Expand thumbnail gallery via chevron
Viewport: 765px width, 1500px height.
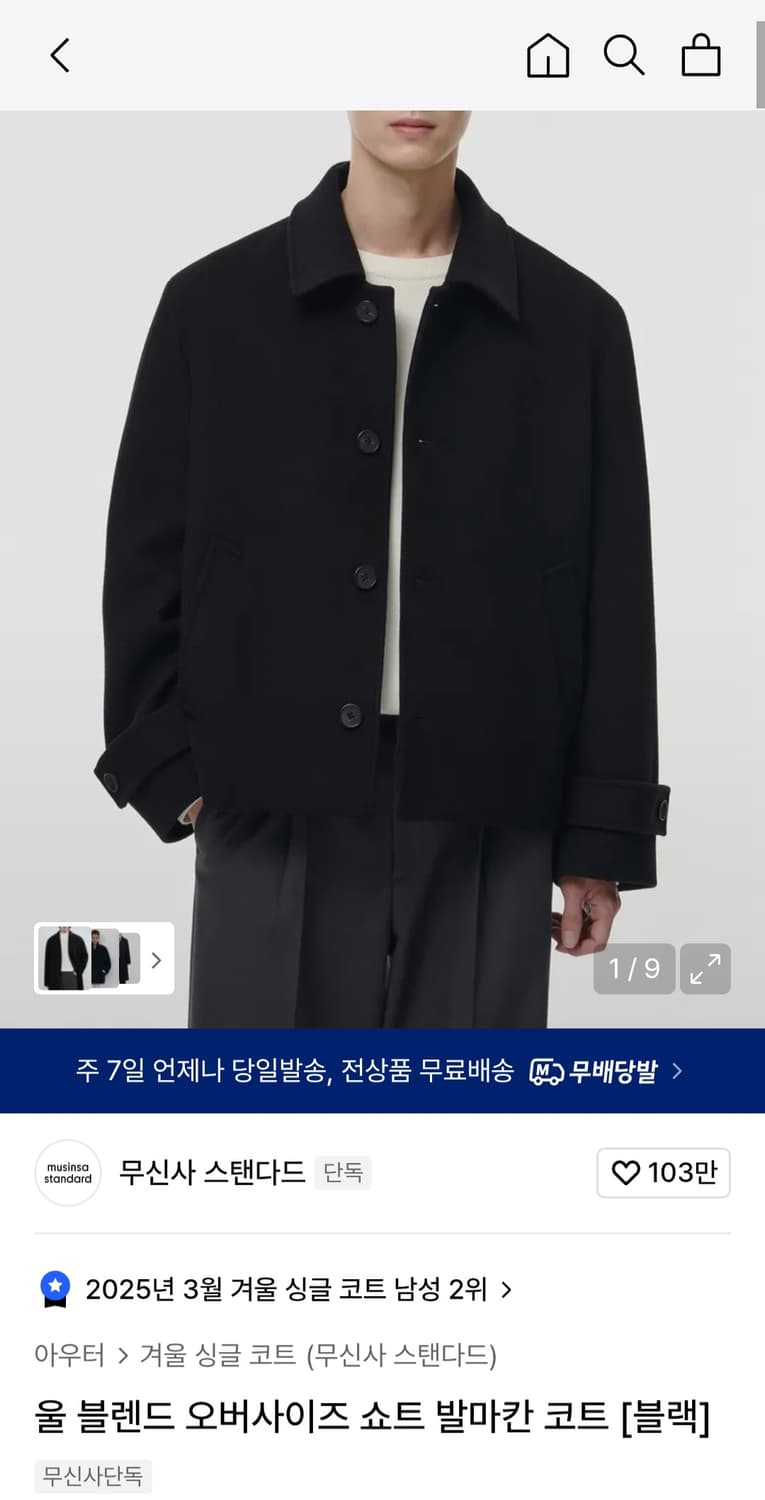[x=156, y=959]
